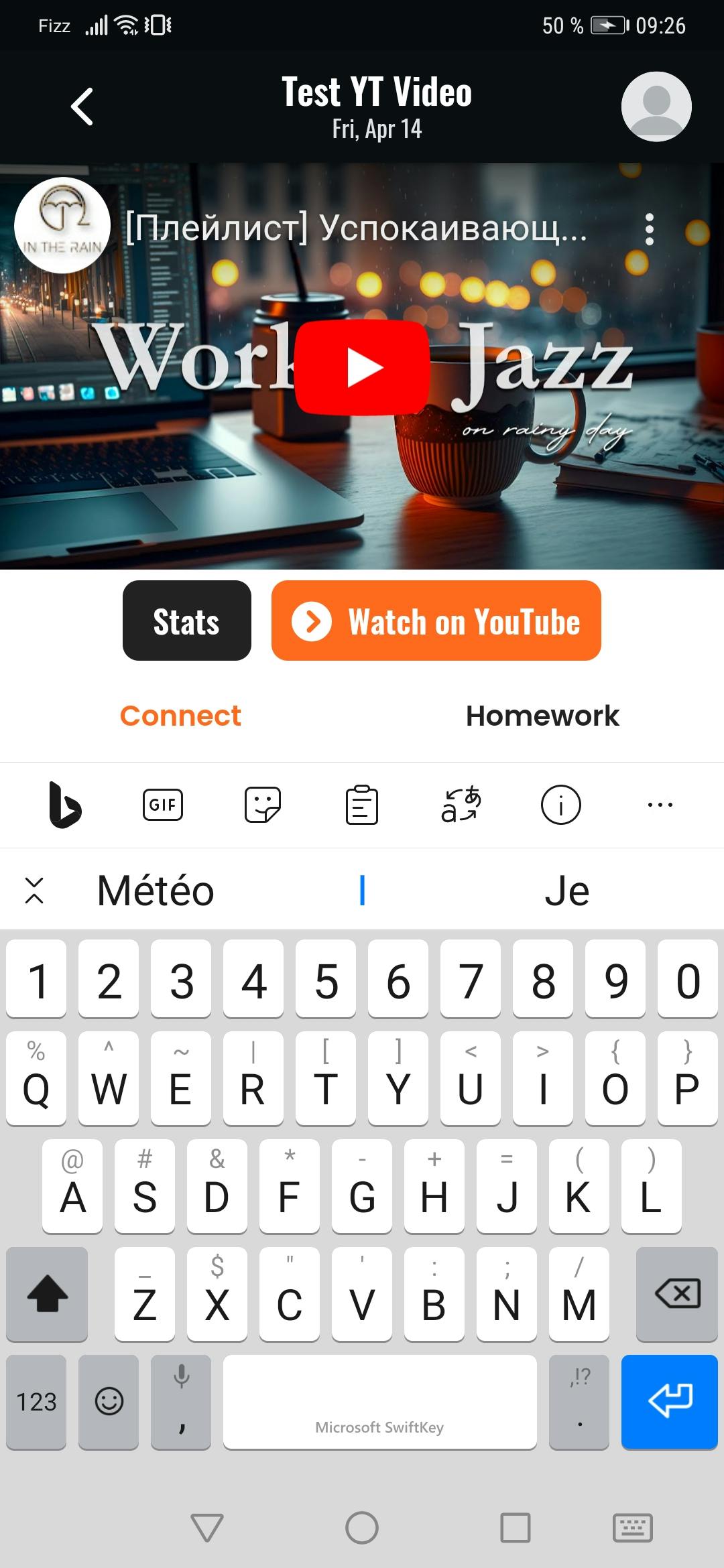Open the keyboard translator
The image size is (724, 1568).
tap(461, 805)
